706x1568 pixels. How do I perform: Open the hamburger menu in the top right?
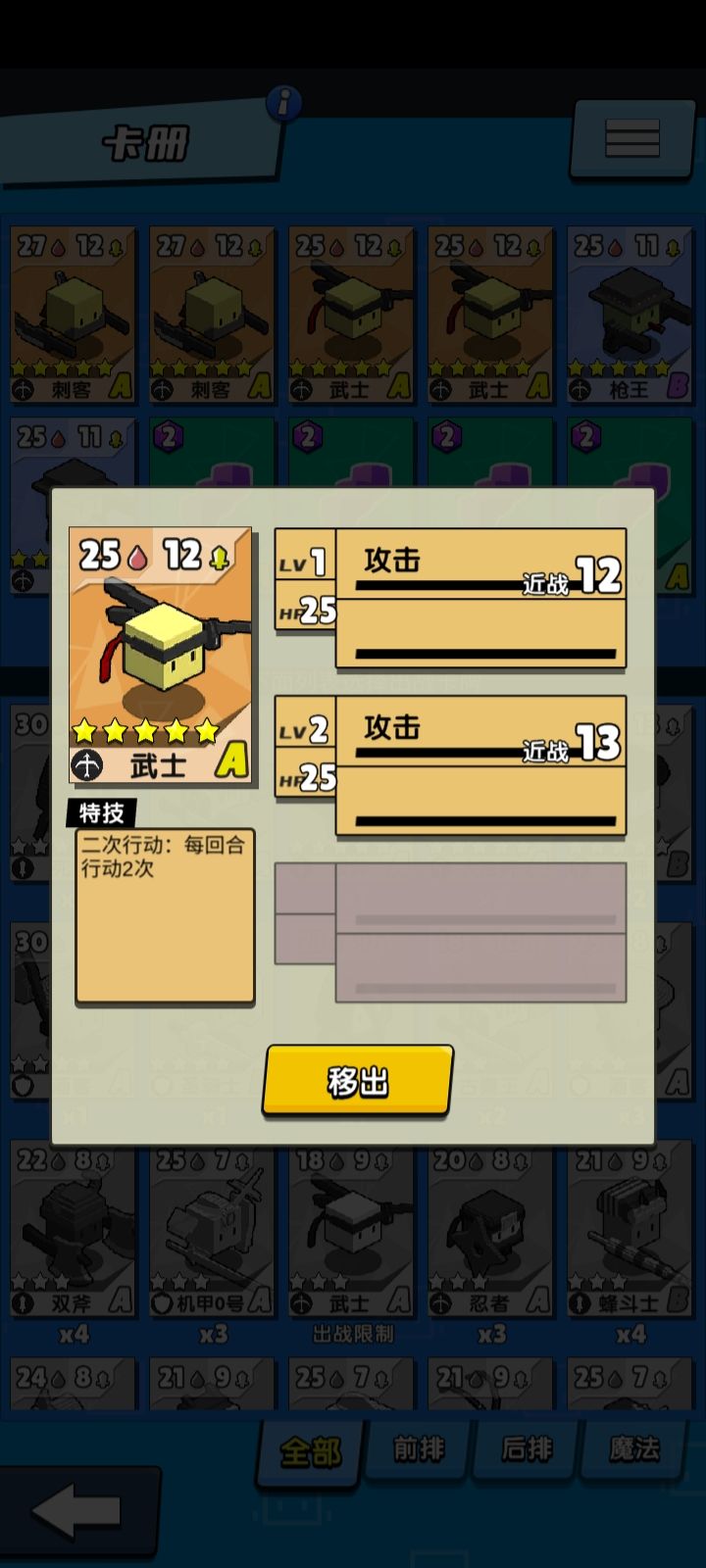point(632,137)
